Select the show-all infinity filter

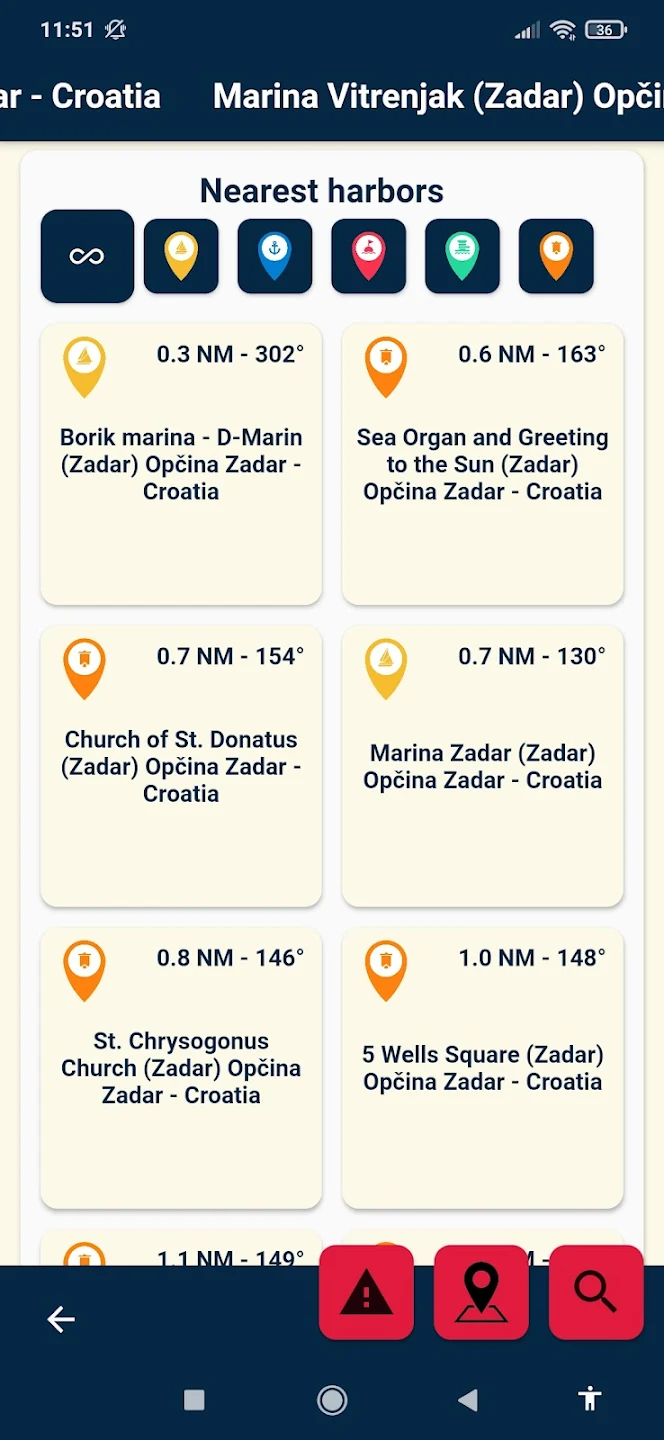(87, 256)
